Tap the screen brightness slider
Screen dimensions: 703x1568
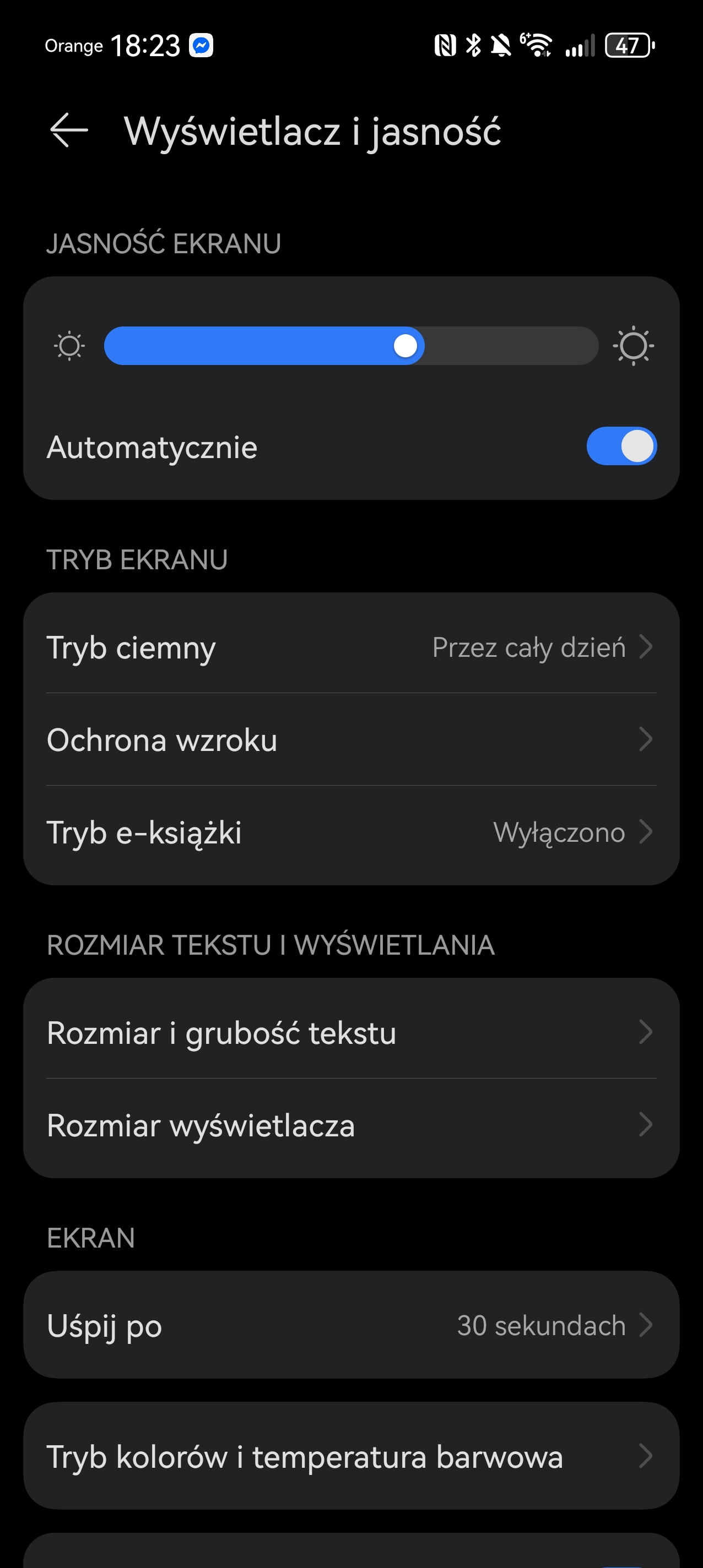click(351, 346)
